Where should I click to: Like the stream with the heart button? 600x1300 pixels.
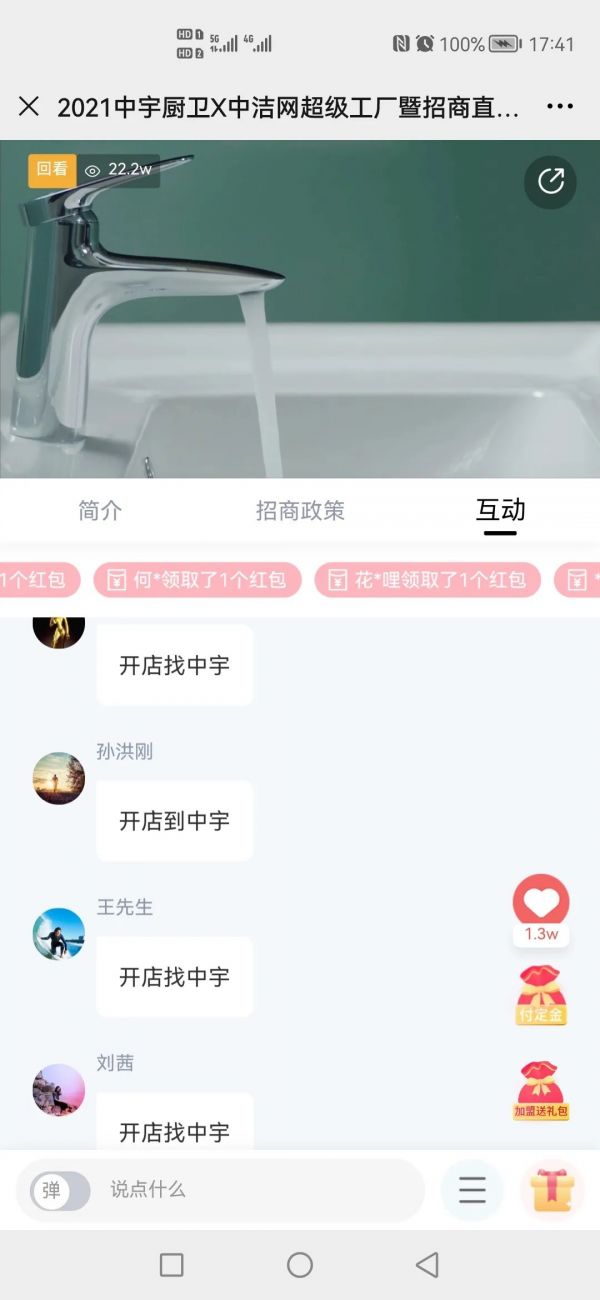541,903
